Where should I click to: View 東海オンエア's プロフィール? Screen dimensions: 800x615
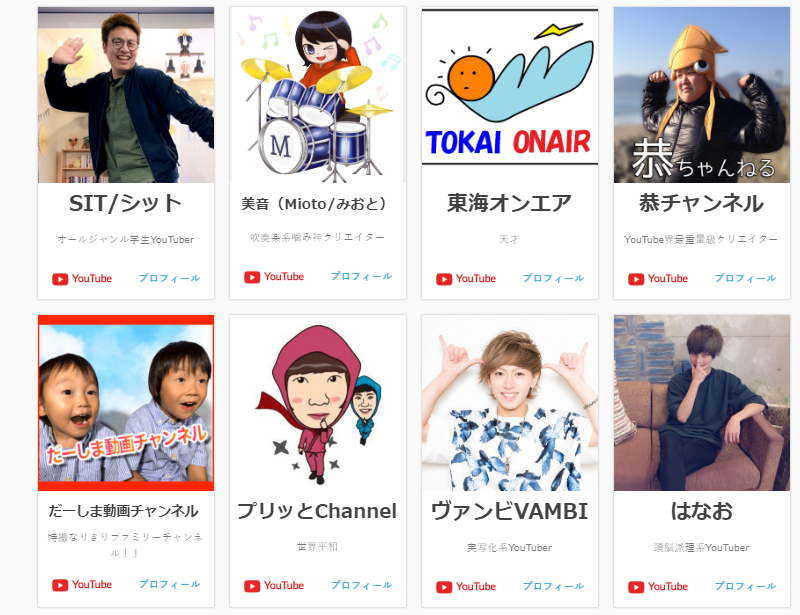pos(553,278)
